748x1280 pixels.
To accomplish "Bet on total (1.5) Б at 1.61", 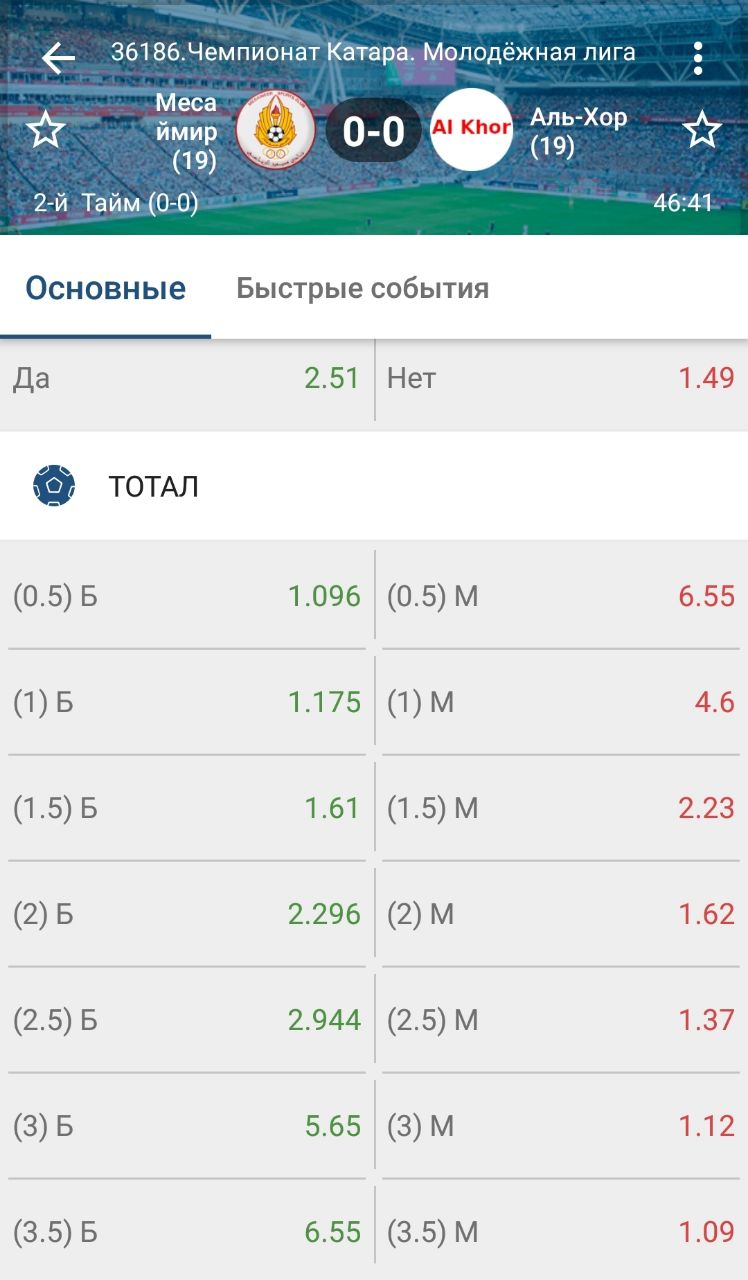I will (x=187, y=808).
